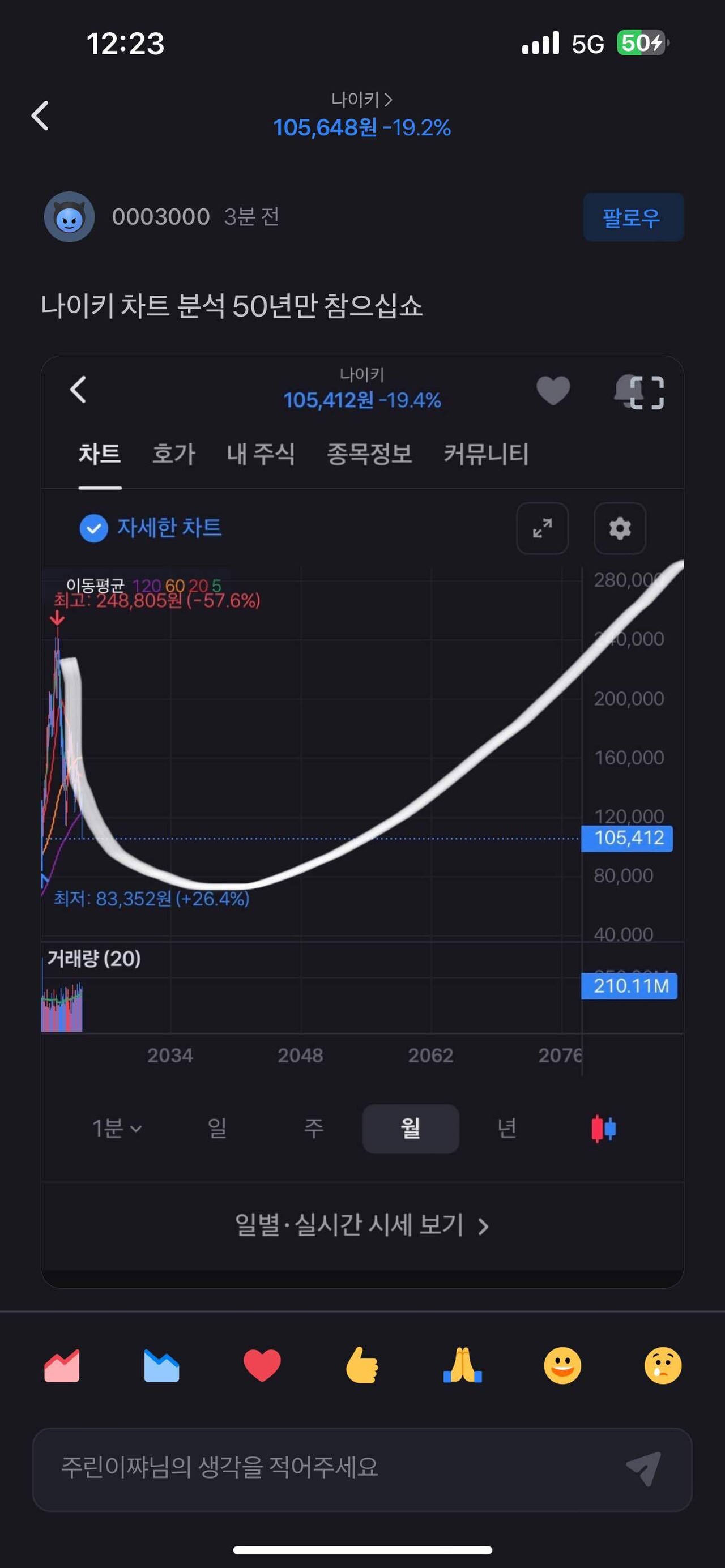The image size is (725, 1568).
Task: Toggle the heart favorite for 나이키
Action: click(x=553, y=392)
